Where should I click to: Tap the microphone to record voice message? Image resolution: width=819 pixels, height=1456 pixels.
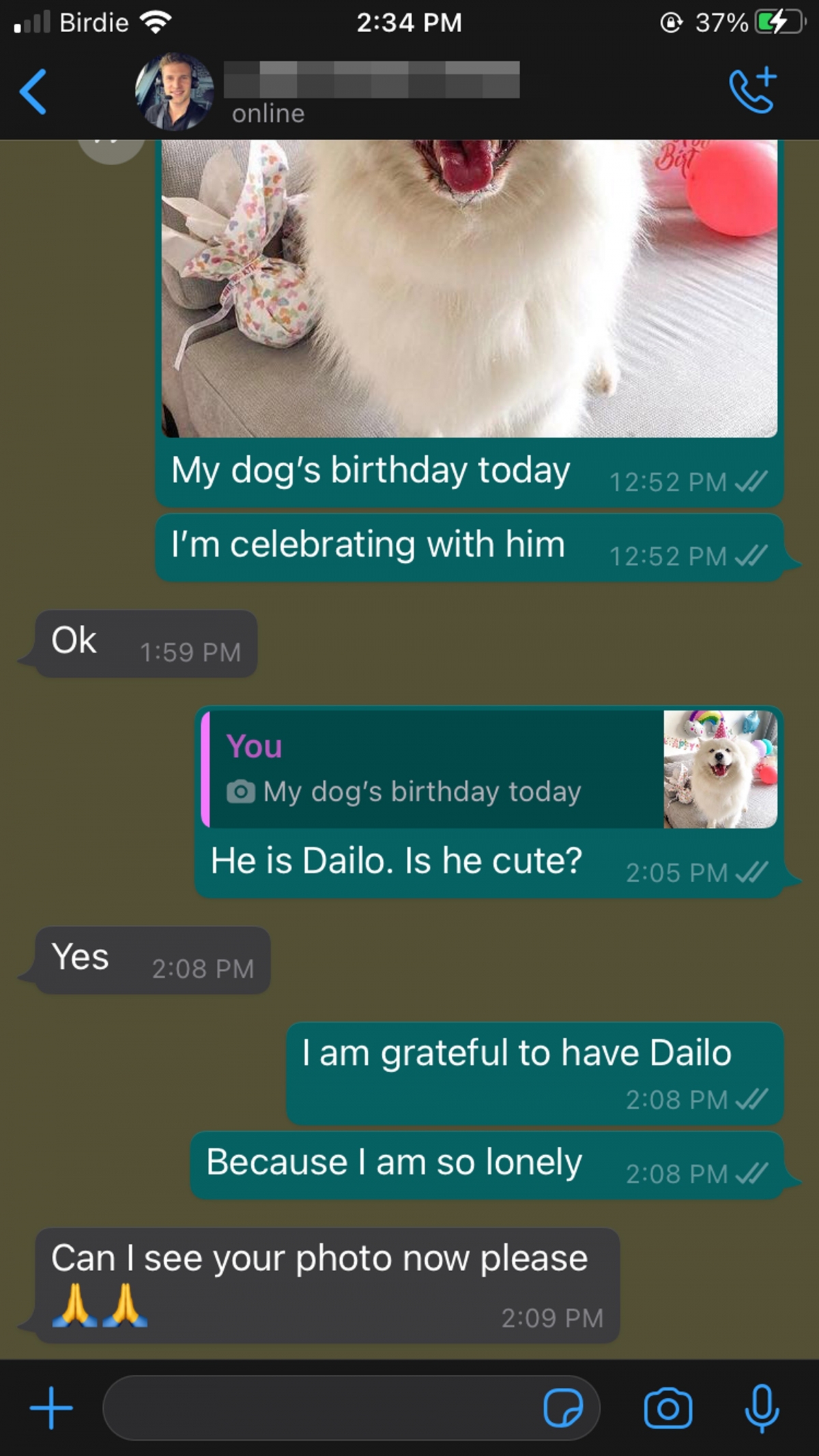click(x=762, y=1408)
